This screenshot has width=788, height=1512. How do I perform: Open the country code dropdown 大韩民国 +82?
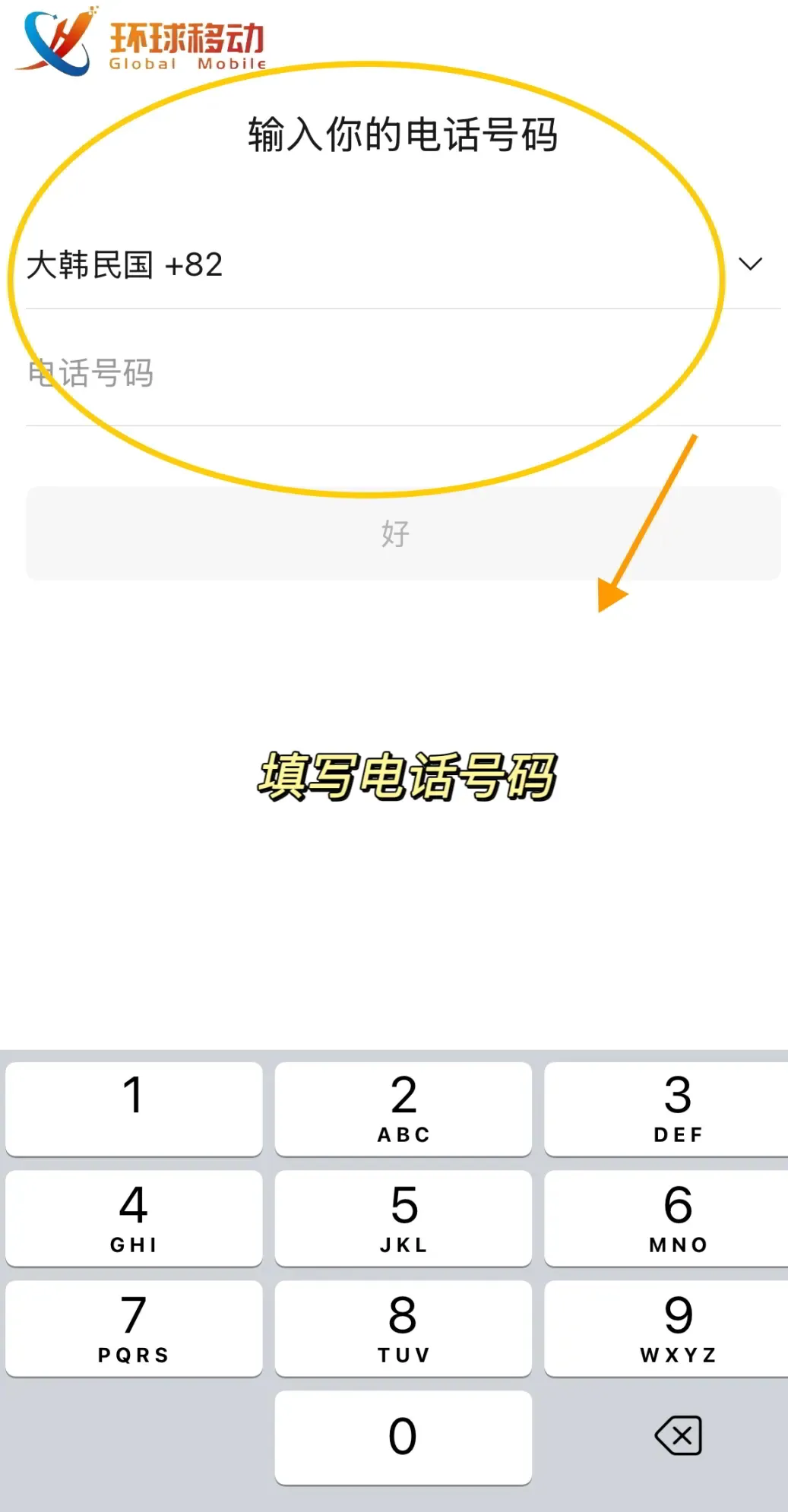403,264
